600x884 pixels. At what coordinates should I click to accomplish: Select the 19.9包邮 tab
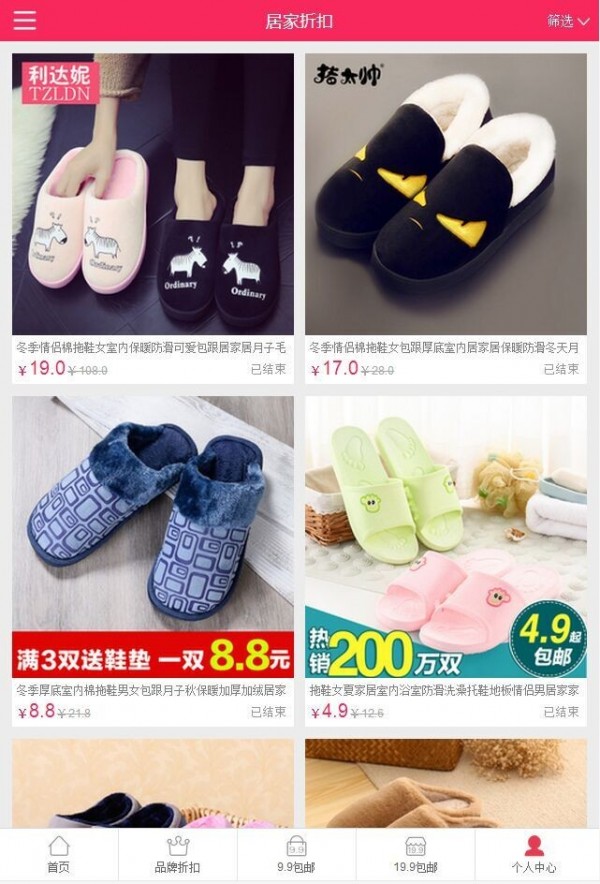coord(415,855)
